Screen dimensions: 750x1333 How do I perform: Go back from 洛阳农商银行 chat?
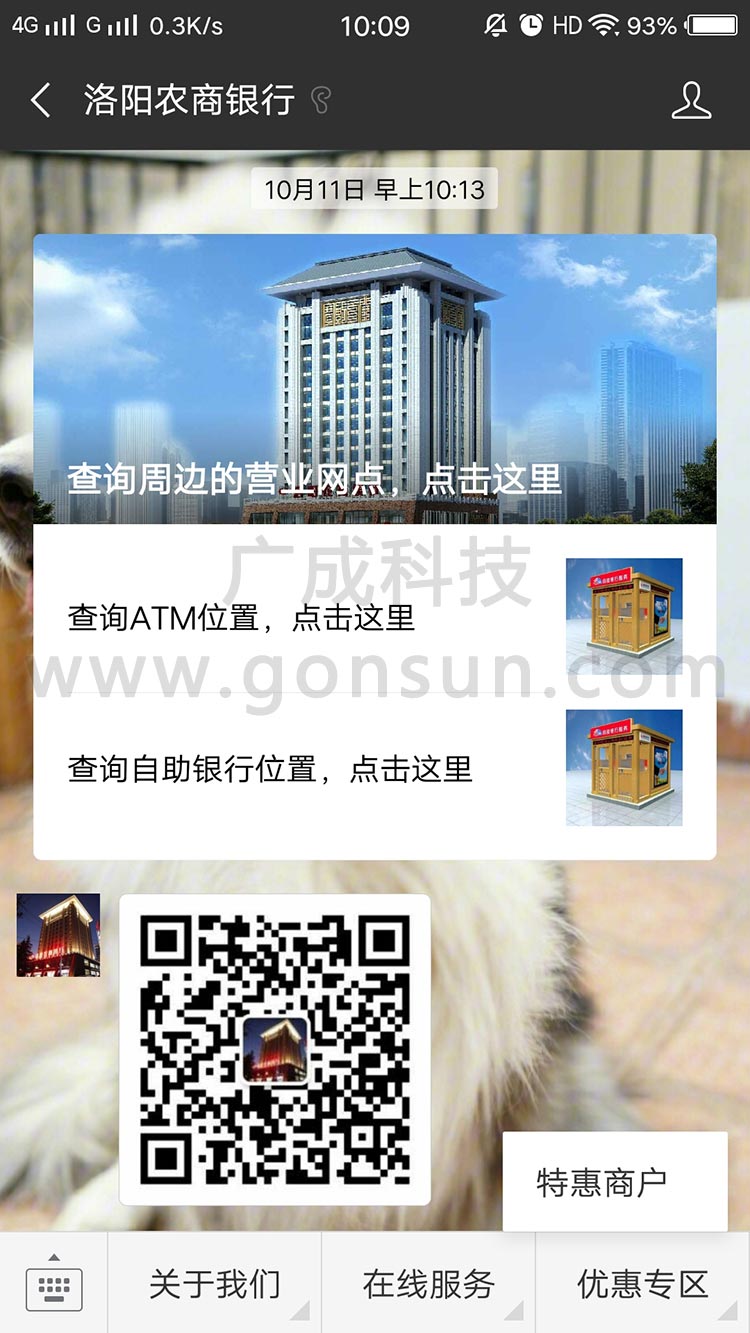40,101
